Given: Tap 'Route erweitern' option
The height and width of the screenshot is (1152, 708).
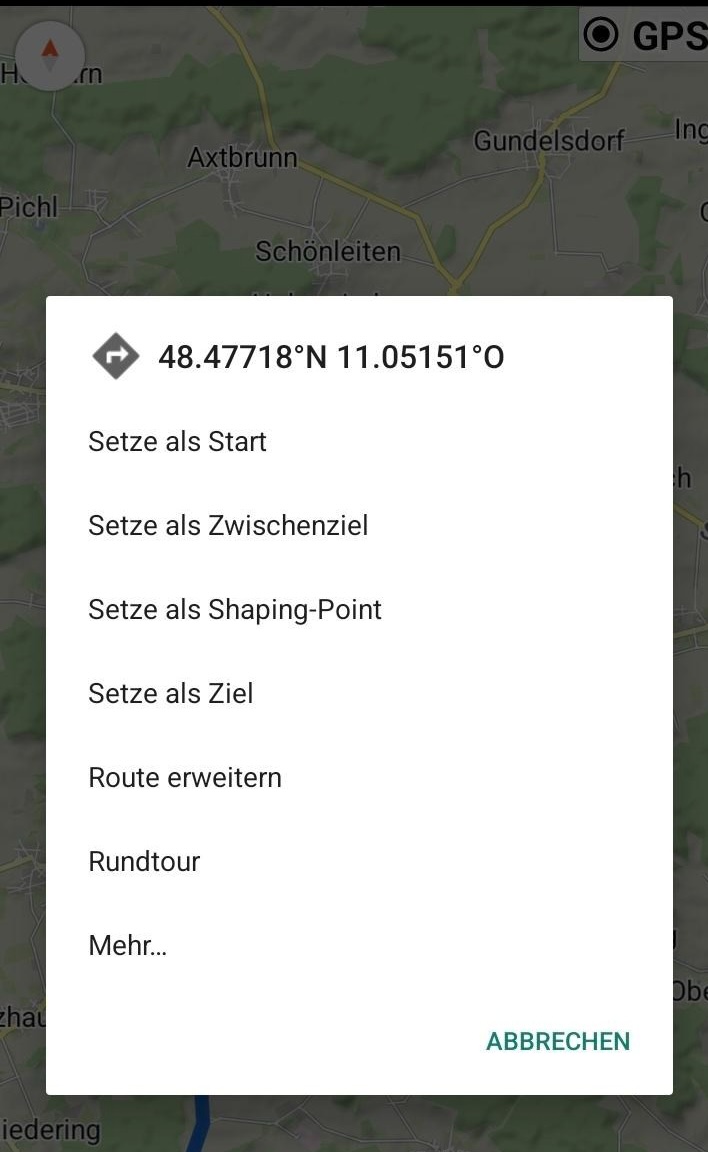Looking at the screenshot, I should (185, 777).
